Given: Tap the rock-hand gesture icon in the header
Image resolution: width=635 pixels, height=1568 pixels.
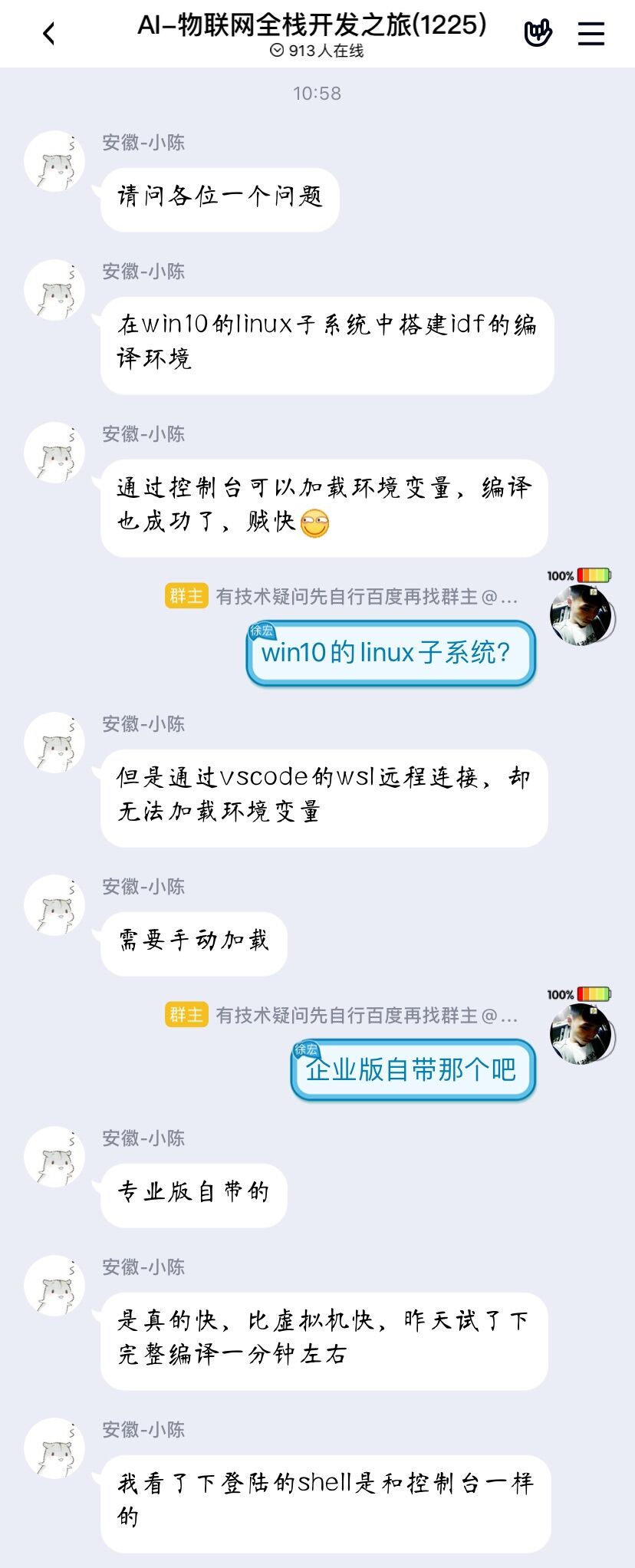Looking at the screenshot, I should [x=538, y=34].
